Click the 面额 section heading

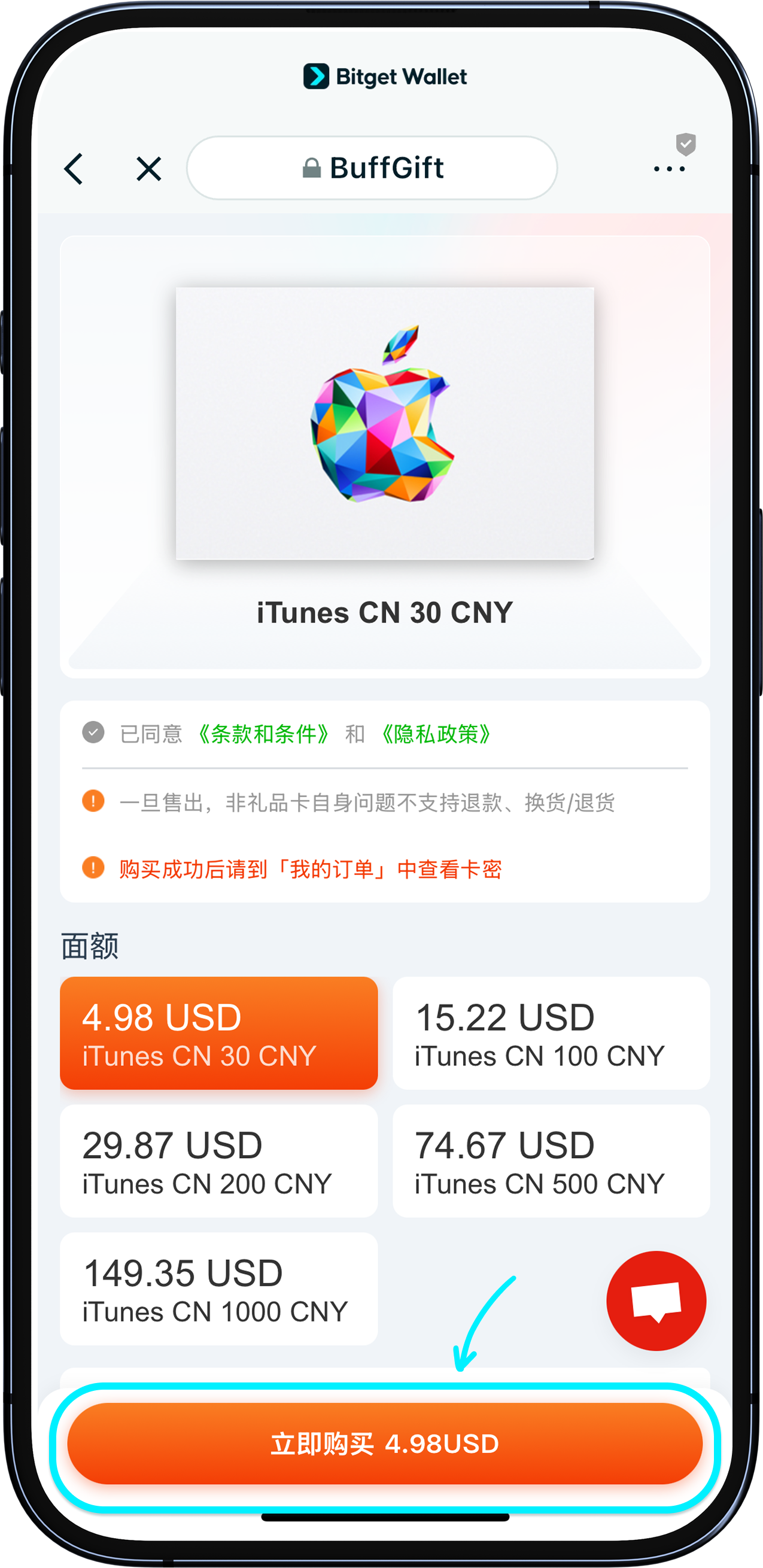90,947
